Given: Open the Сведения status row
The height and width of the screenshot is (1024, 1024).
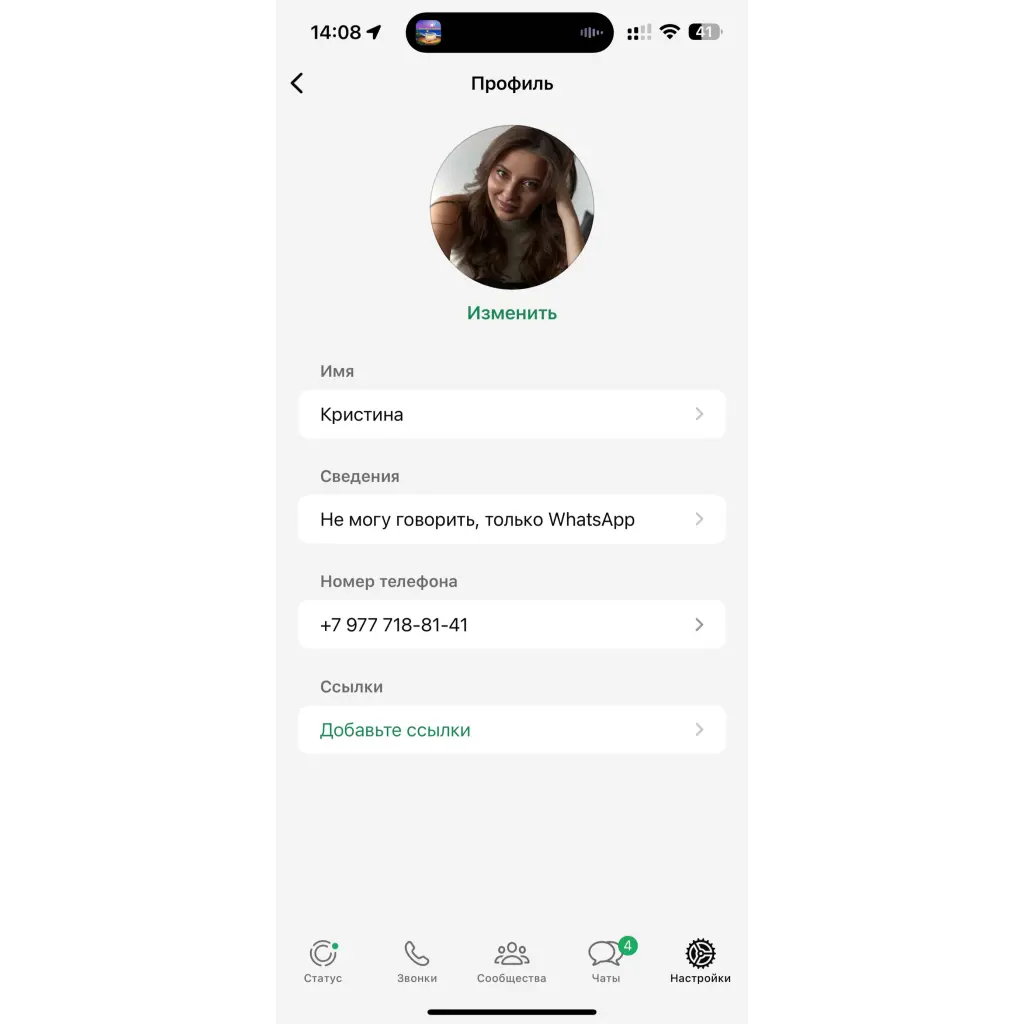Looking at the screenshot, I should point(511,519).
